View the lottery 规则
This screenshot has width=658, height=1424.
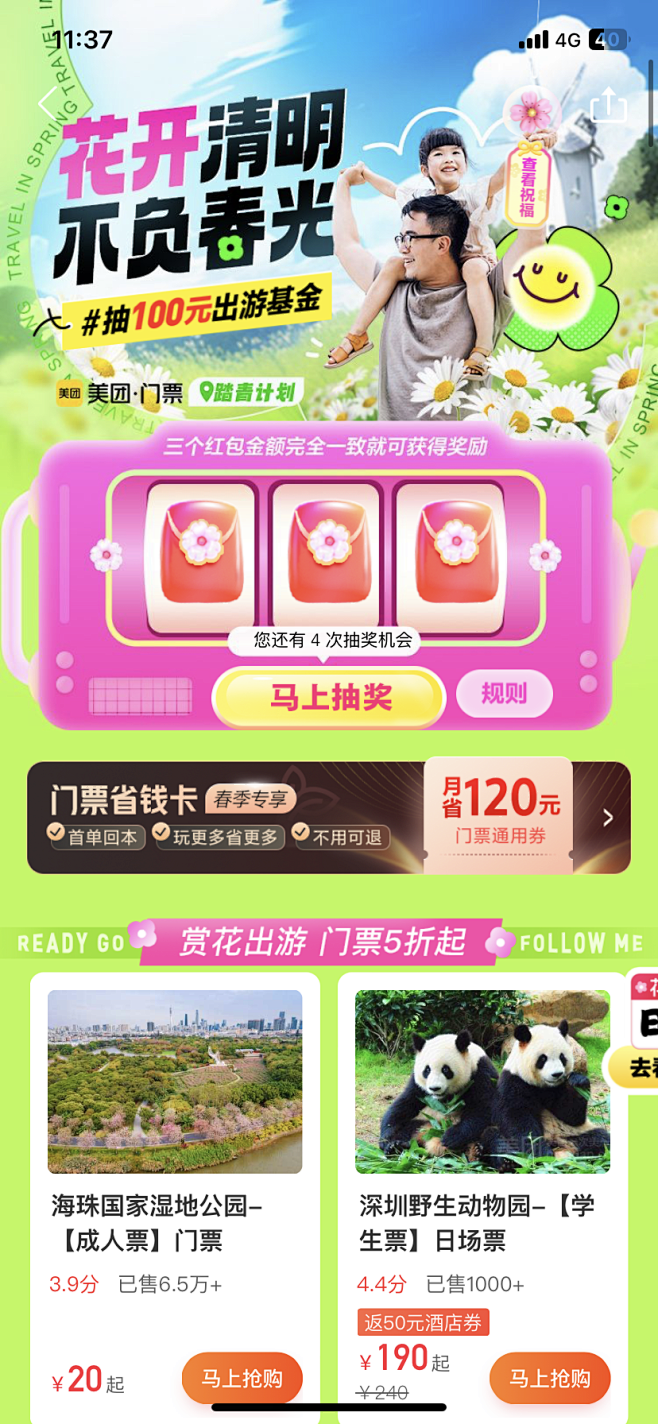tap(504, 693)
